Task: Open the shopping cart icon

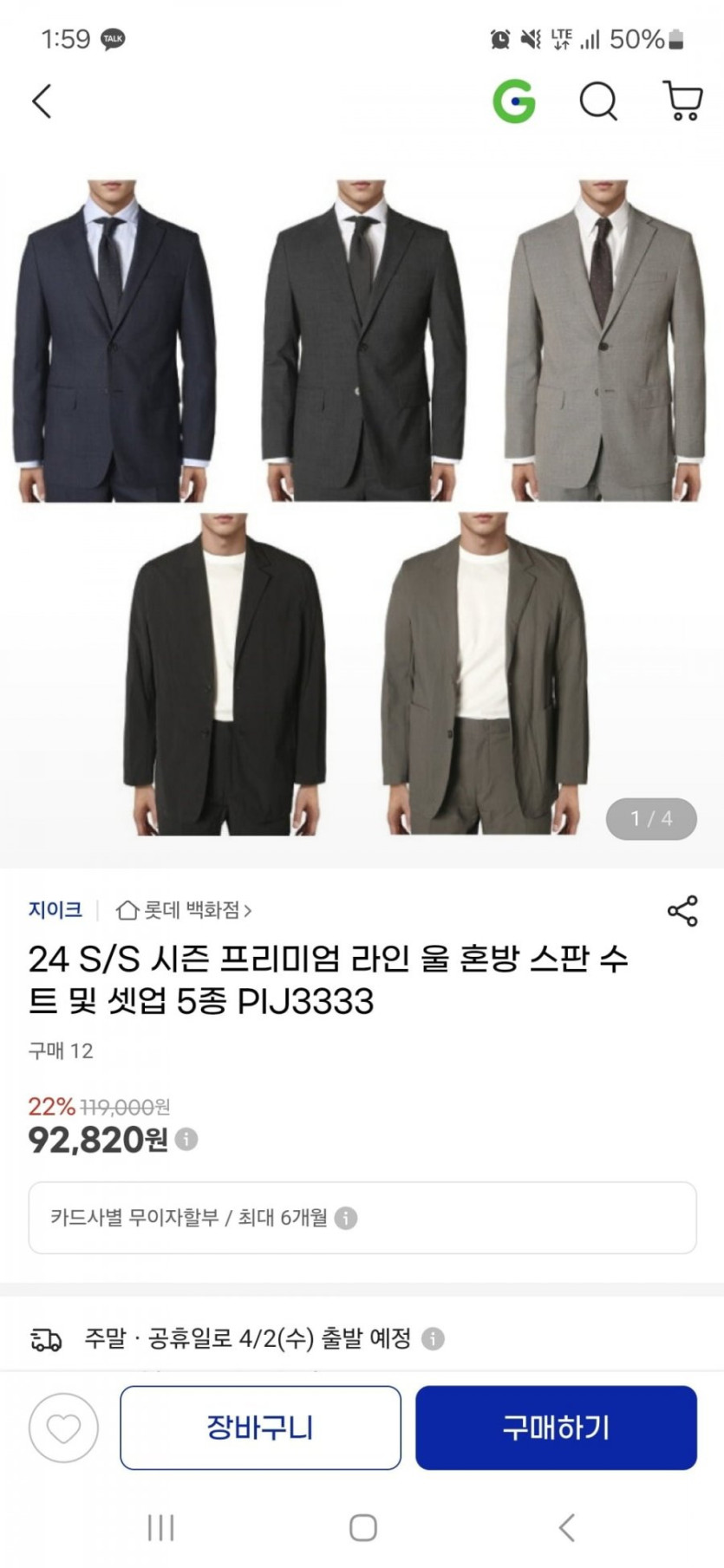Action: [682, 101]
